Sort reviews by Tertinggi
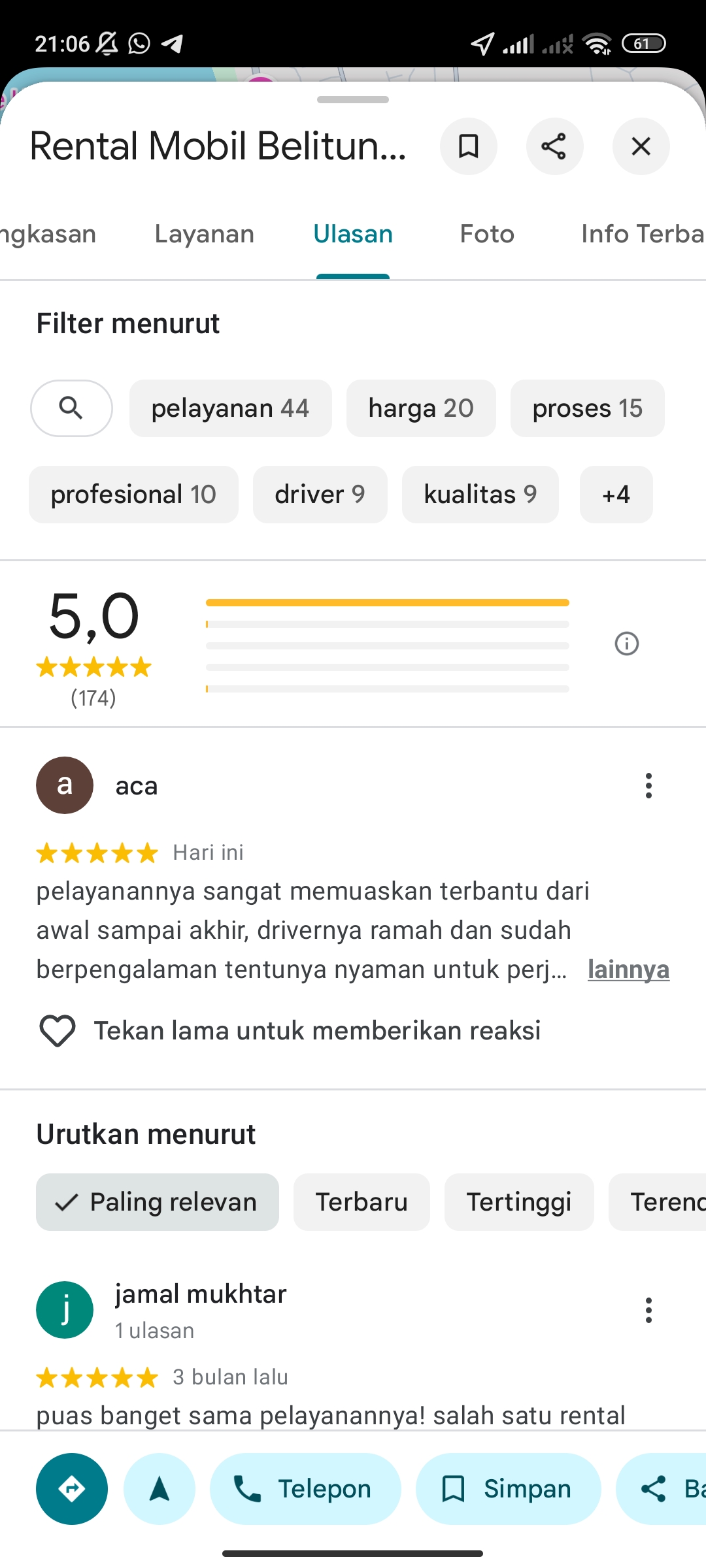Image resolution: width=706 pixels, height=1568 pixels. [x=519, y=1202]
